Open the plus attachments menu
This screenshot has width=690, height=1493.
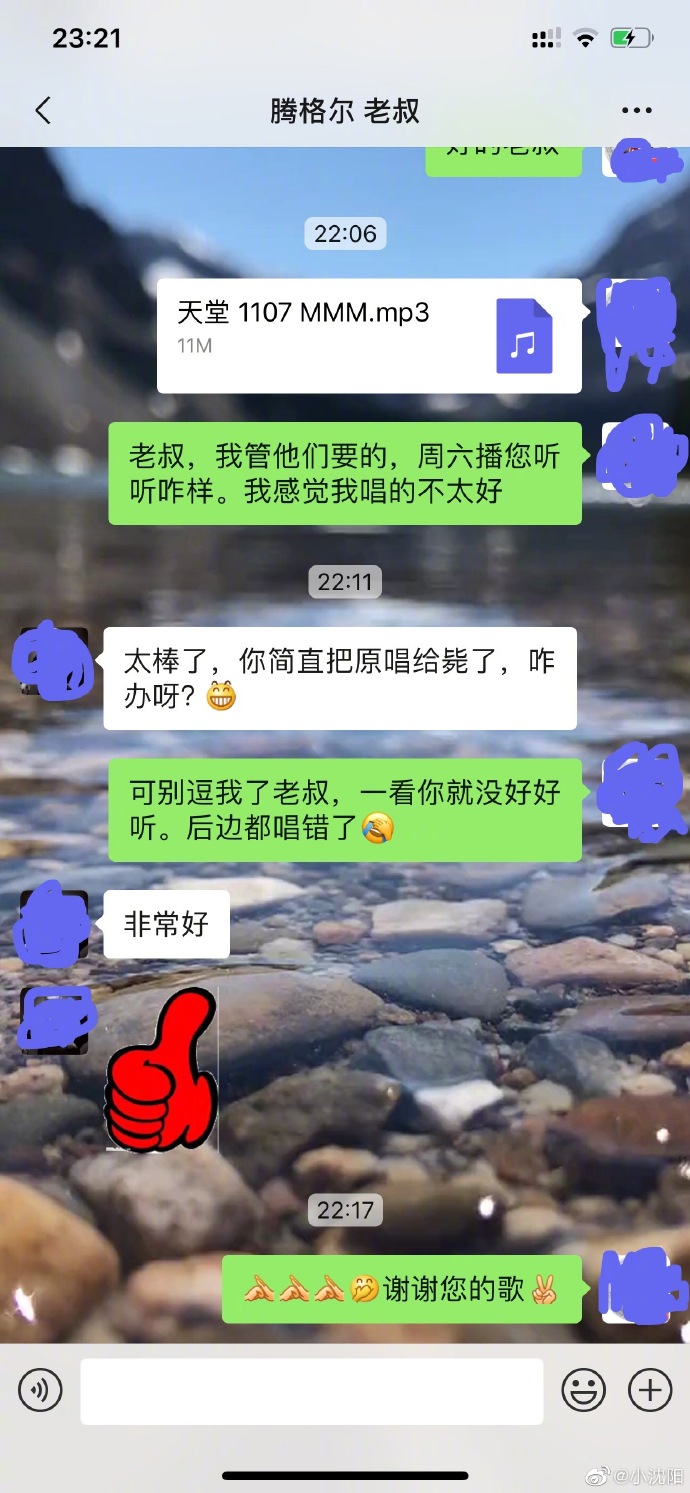click(650, 1390)
